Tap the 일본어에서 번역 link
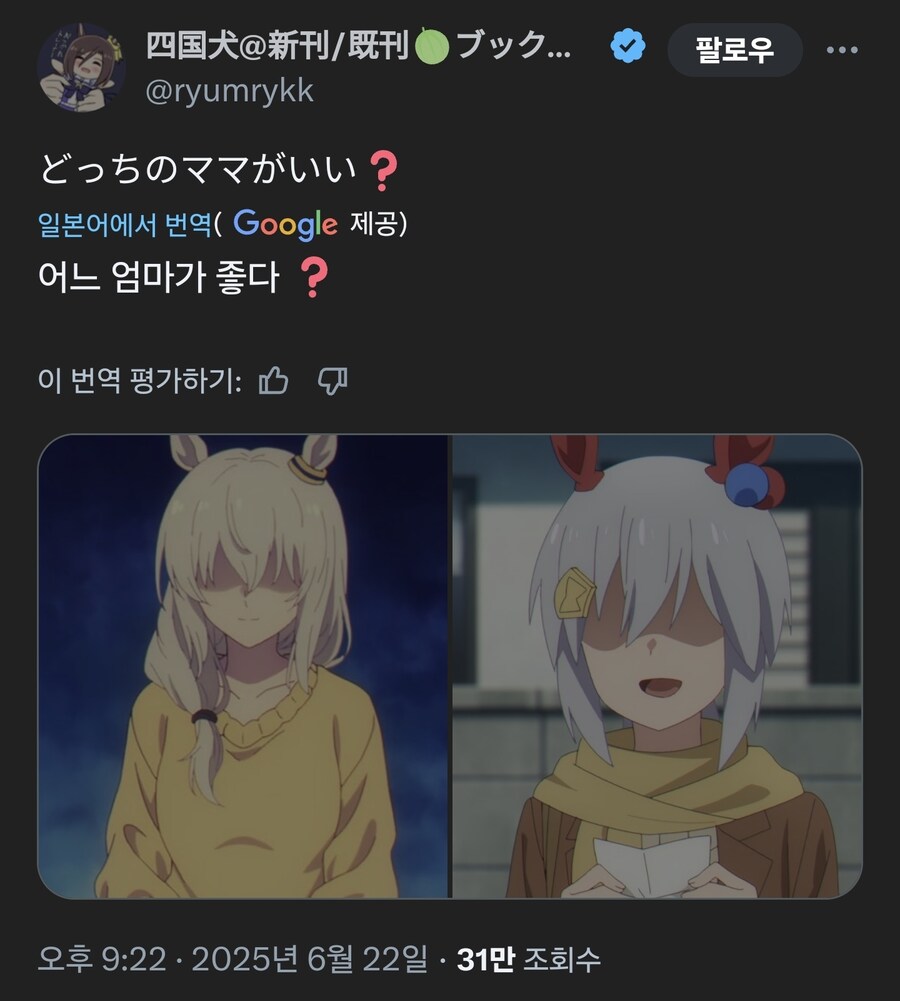The width and height of the screenshot is (900, 1001). [126, 224]
